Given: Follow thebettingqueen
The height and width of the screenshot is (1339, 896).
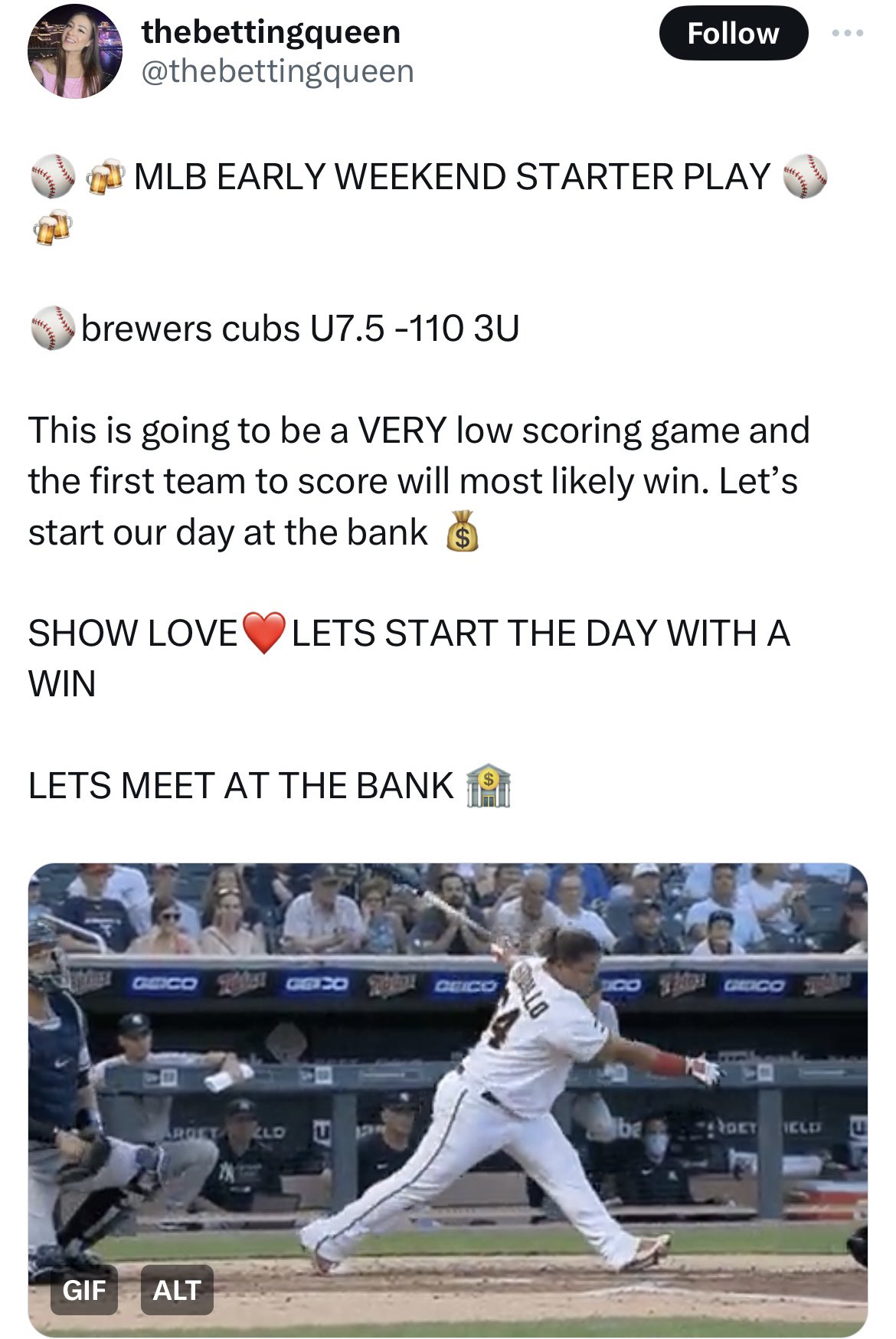Looking at the screenshot, I should tap(733, 34).
